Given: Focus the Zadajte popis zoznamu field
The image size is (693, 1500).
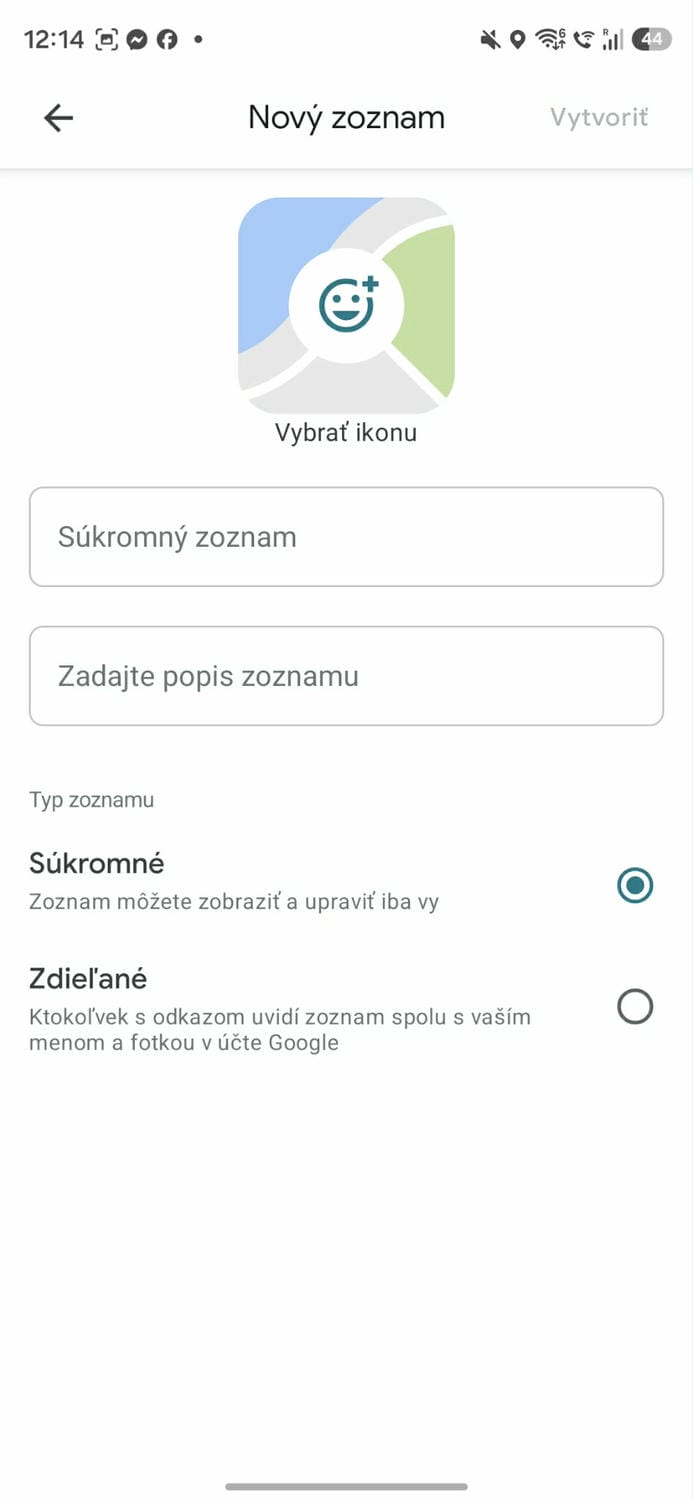Looking at the screenshot, I should point(346,676).
